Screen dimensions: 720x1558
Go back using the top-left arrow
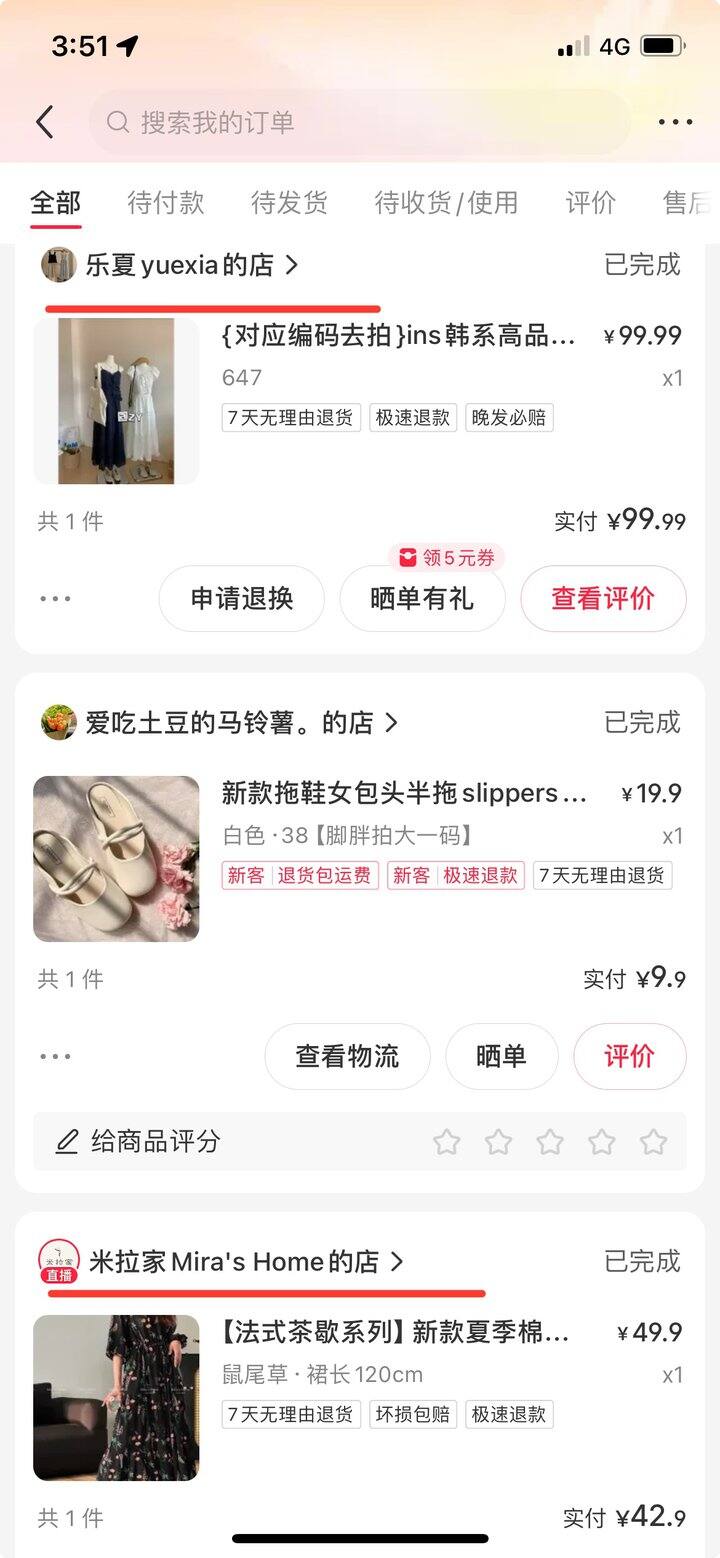[x=44, y=122]
